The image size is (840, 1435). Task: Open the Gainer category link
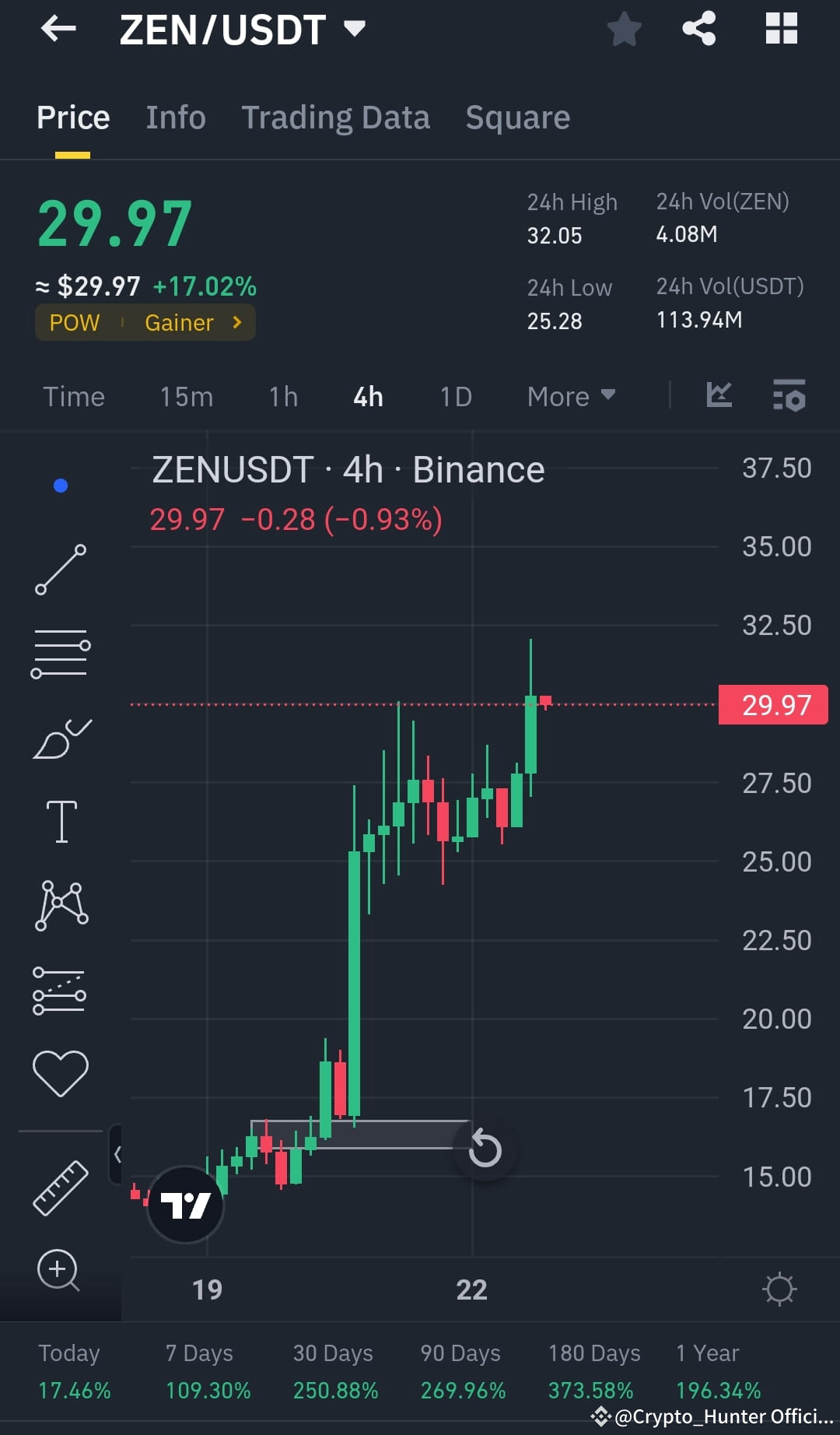(x=180, y=322)
